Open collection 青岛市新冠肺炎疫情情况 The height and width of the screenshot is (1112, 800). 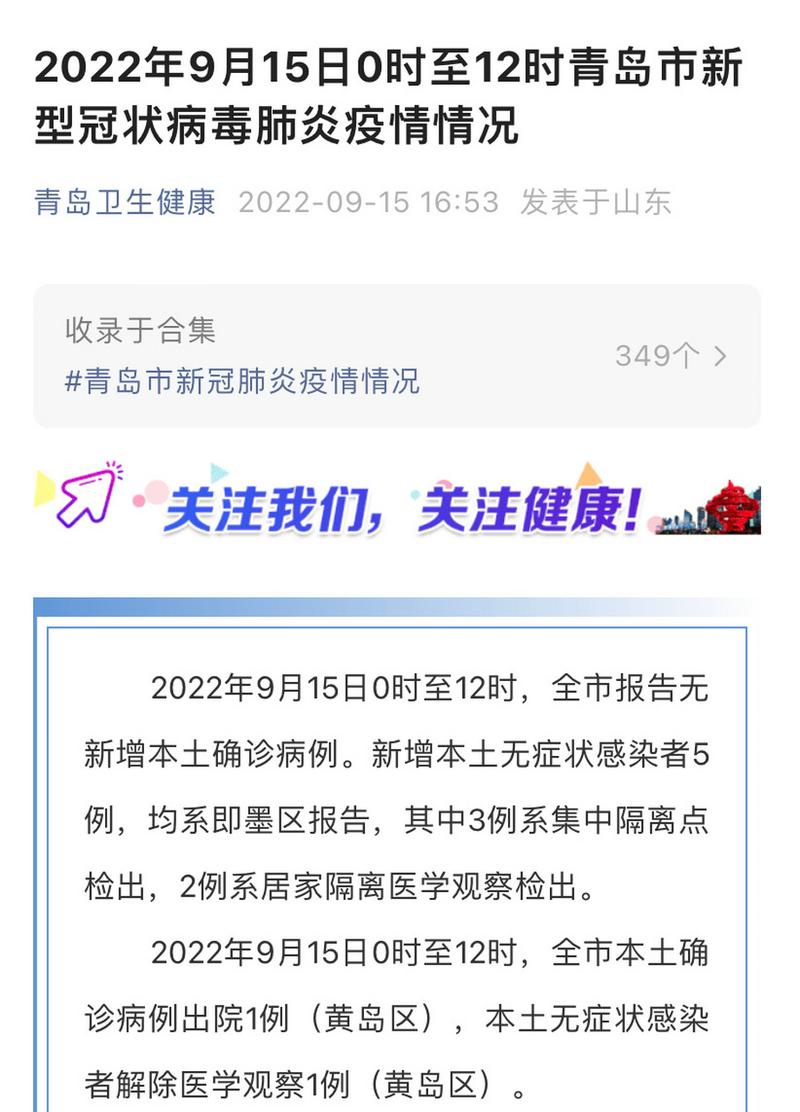pos(240,378)
